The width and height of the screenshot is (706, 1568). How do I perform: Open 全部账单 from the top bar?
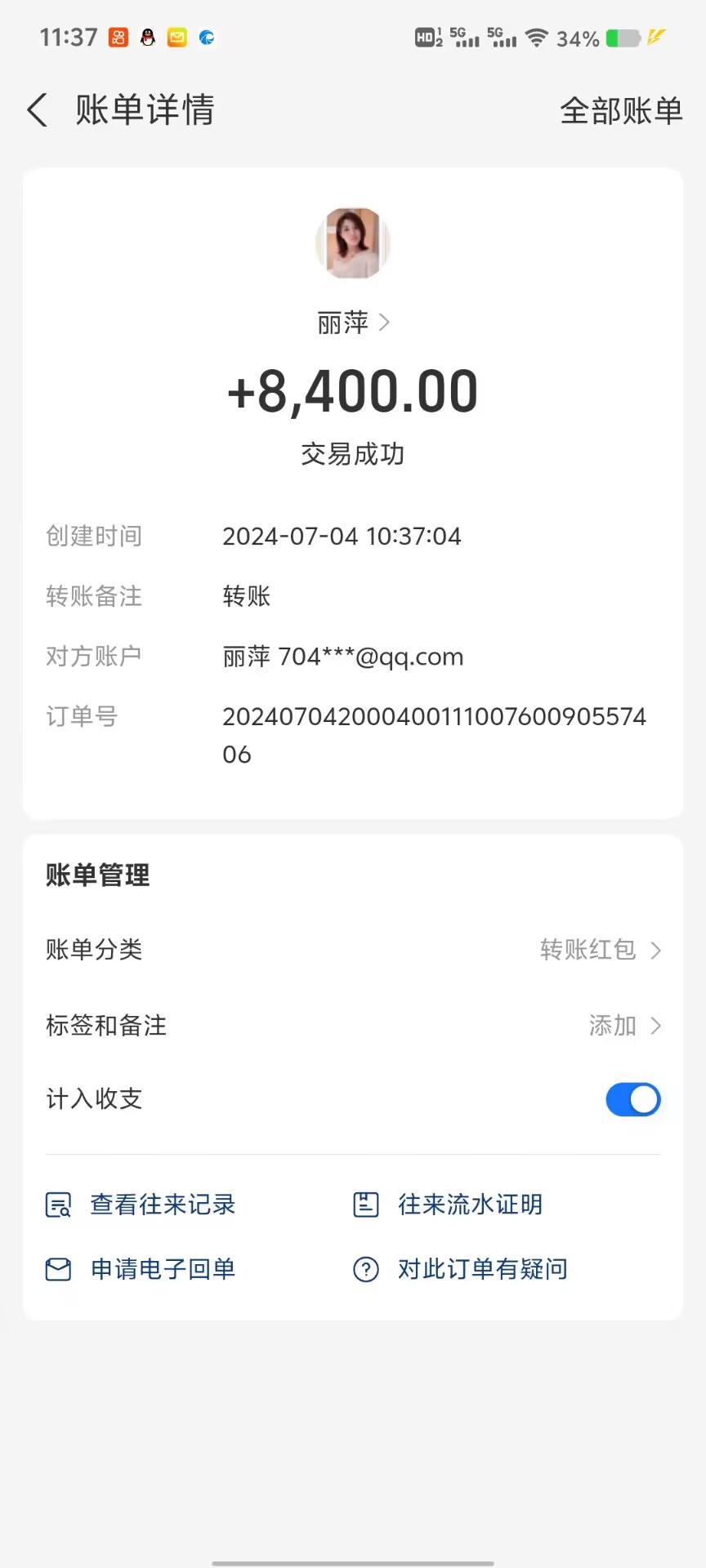coord(622,109)
